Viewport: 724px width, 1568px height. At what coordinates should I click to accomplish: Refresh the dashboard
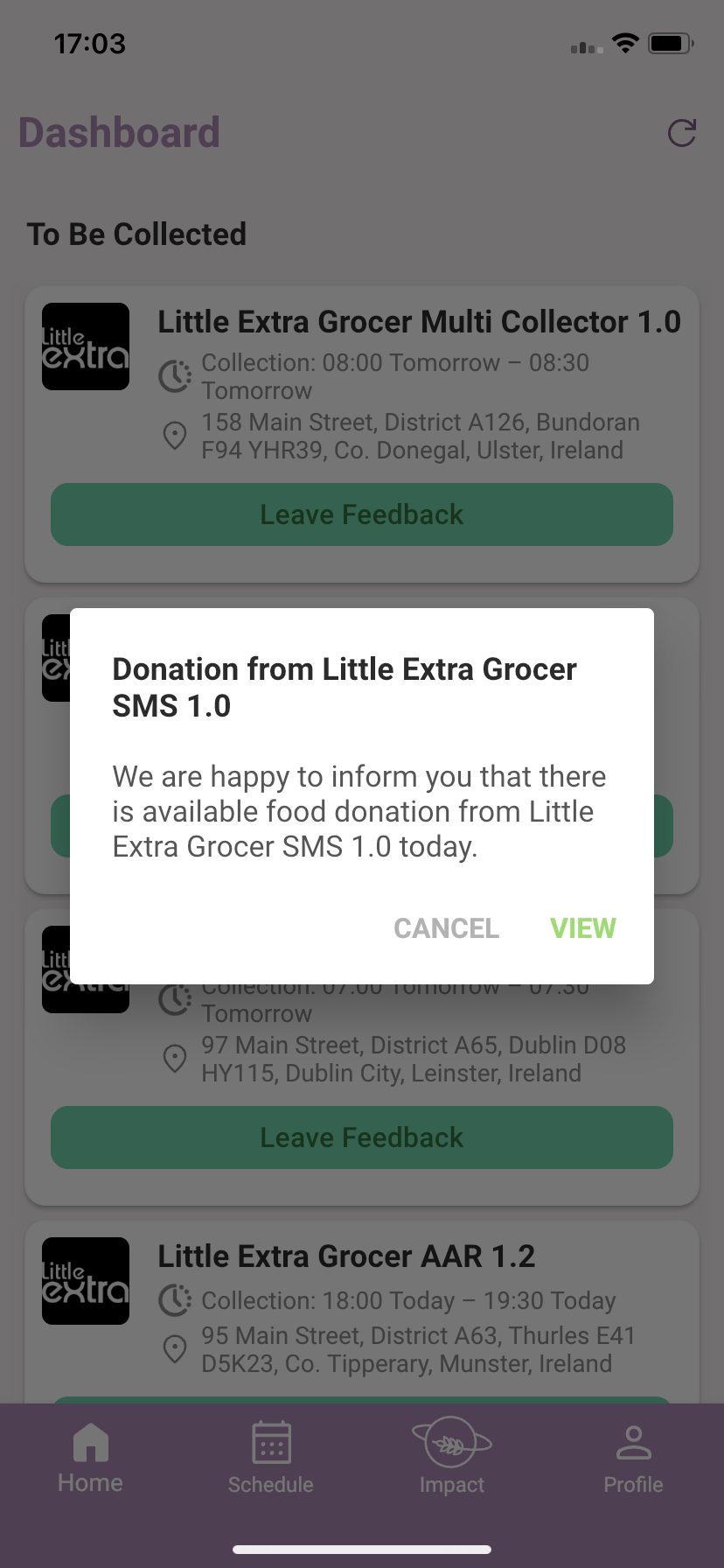point(681,133)
